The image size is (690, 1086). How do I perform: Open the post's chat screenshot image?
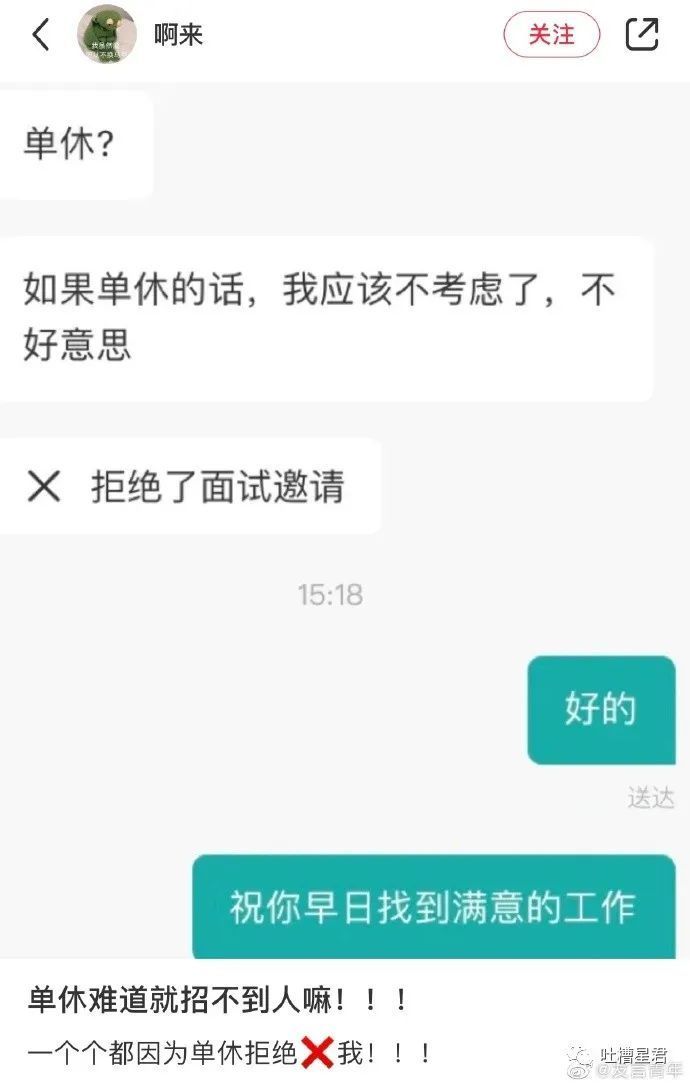pyautogui.click(x=345, y=520)
